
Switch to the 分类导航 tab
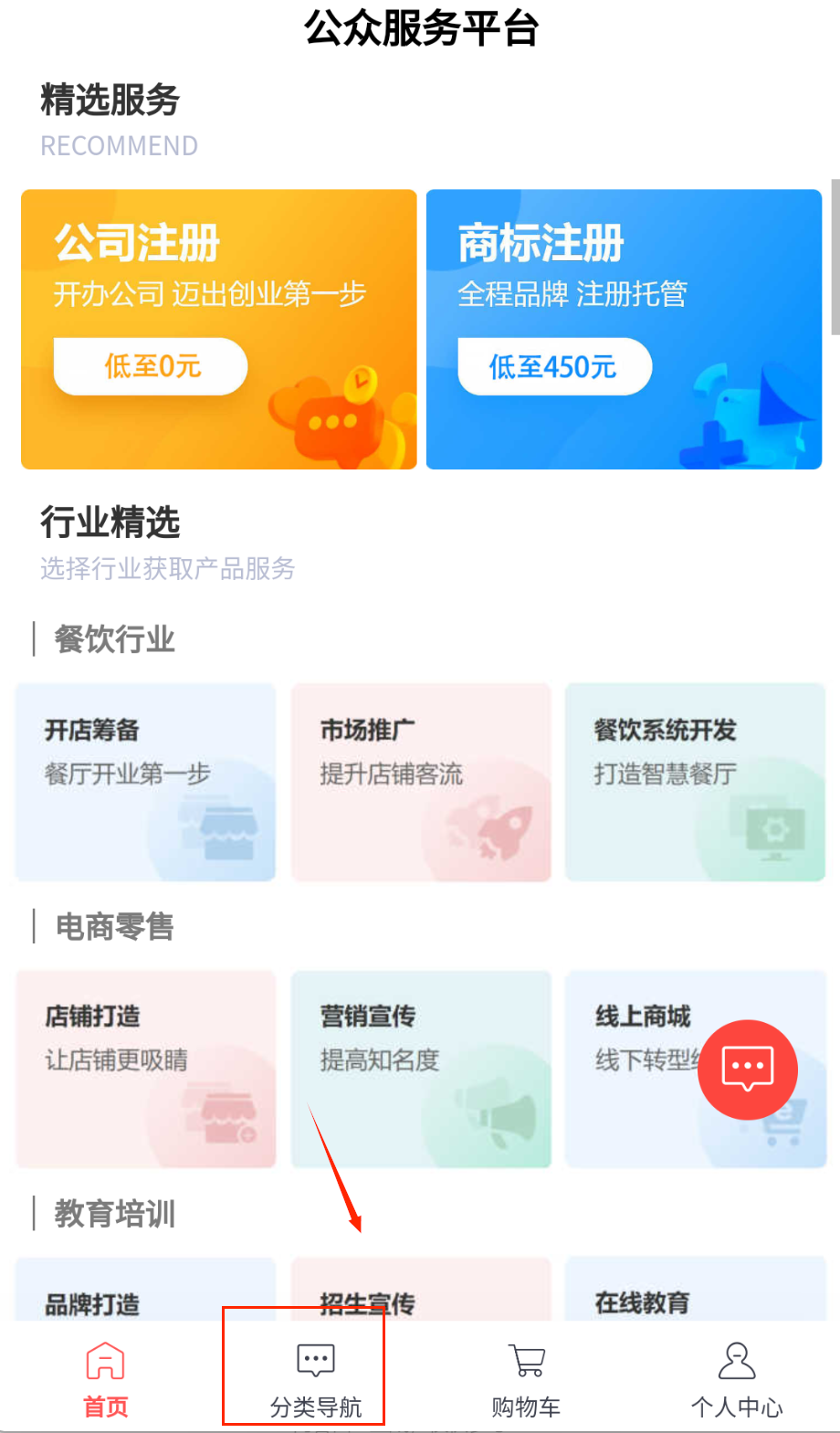[x=316, y=1379]
